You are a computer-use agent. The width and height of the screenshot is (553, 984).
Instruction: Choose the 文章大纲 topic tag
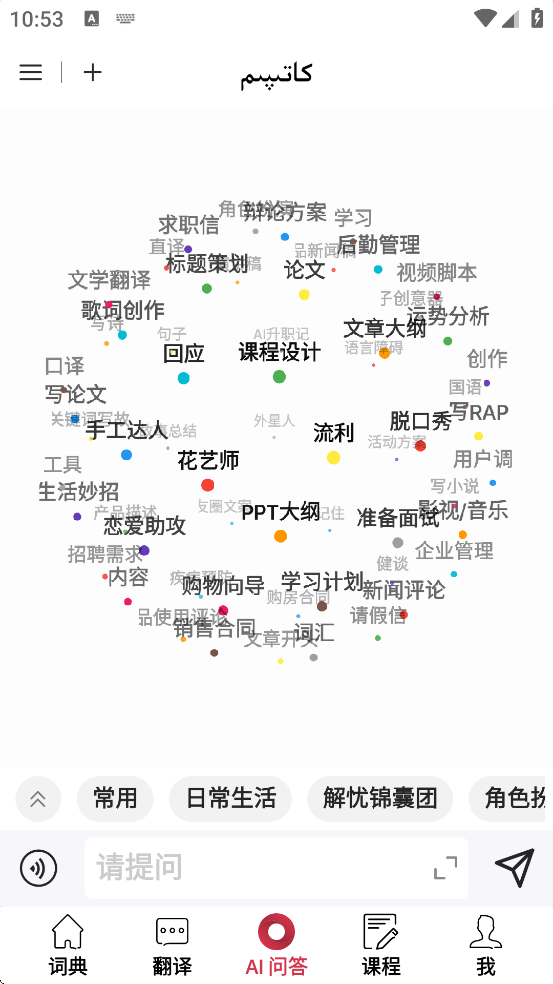[384, 328]
